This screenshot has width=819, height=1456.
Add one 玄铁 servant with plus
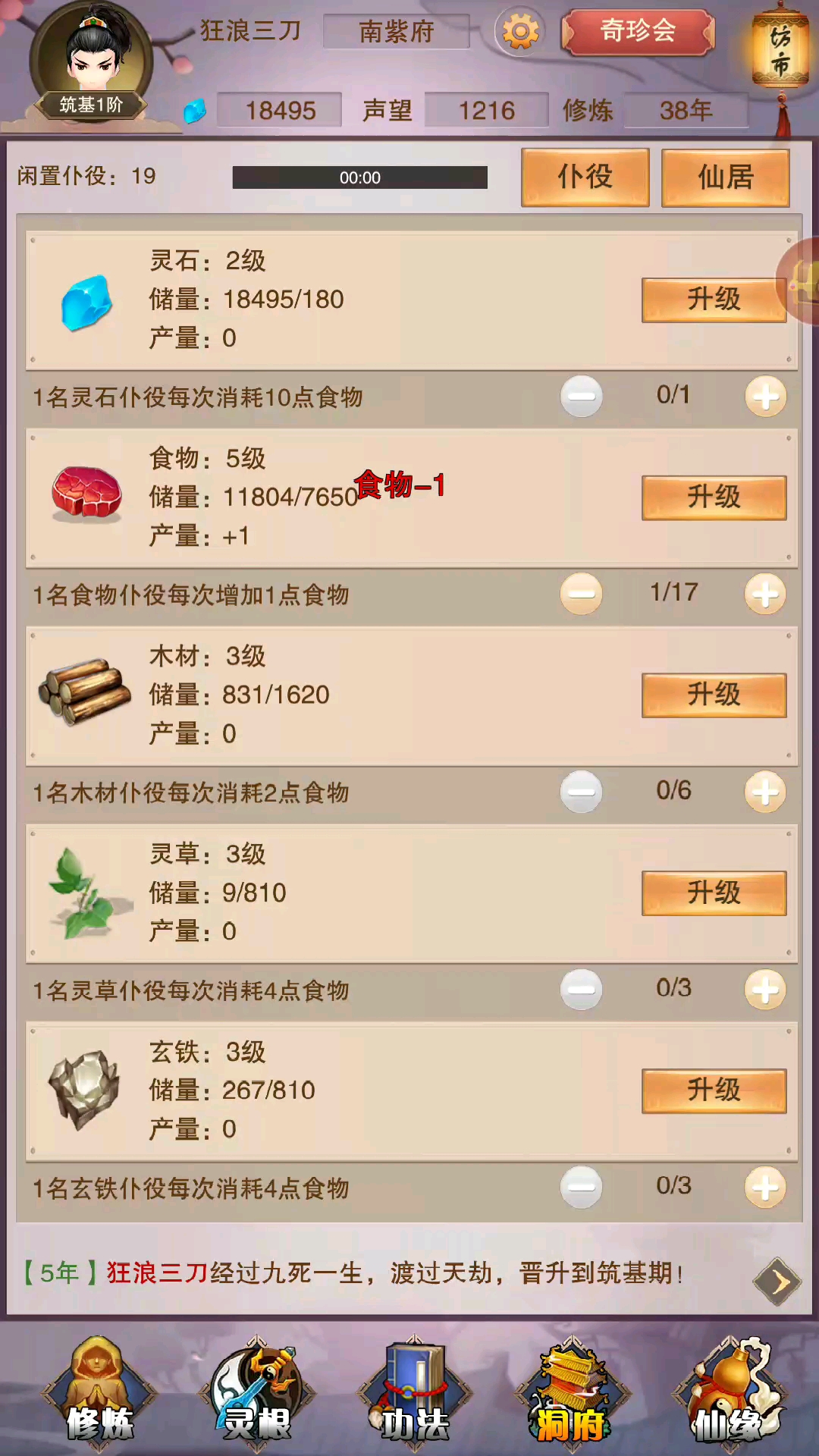(765, 1188)
